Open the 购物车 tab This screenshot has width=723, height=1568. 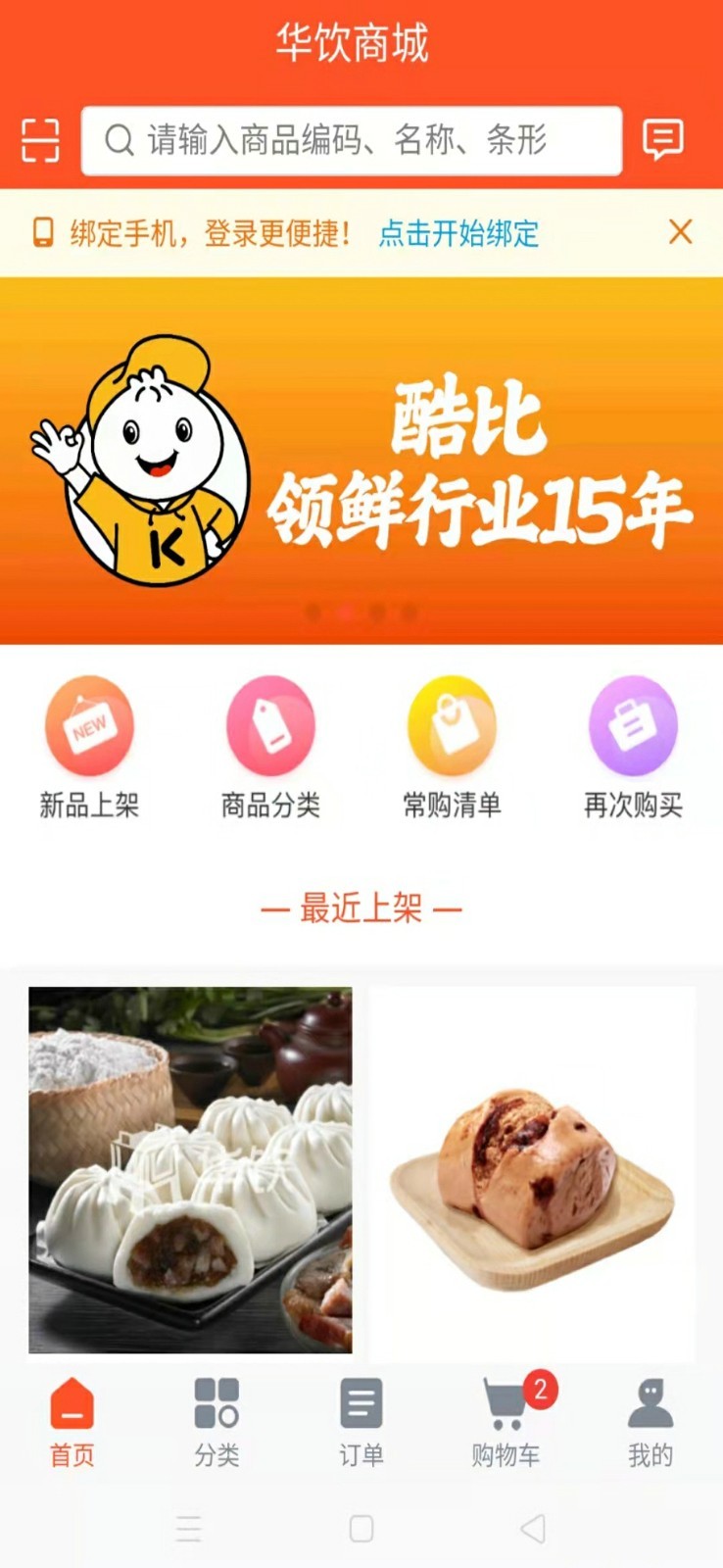point(506,1422)
